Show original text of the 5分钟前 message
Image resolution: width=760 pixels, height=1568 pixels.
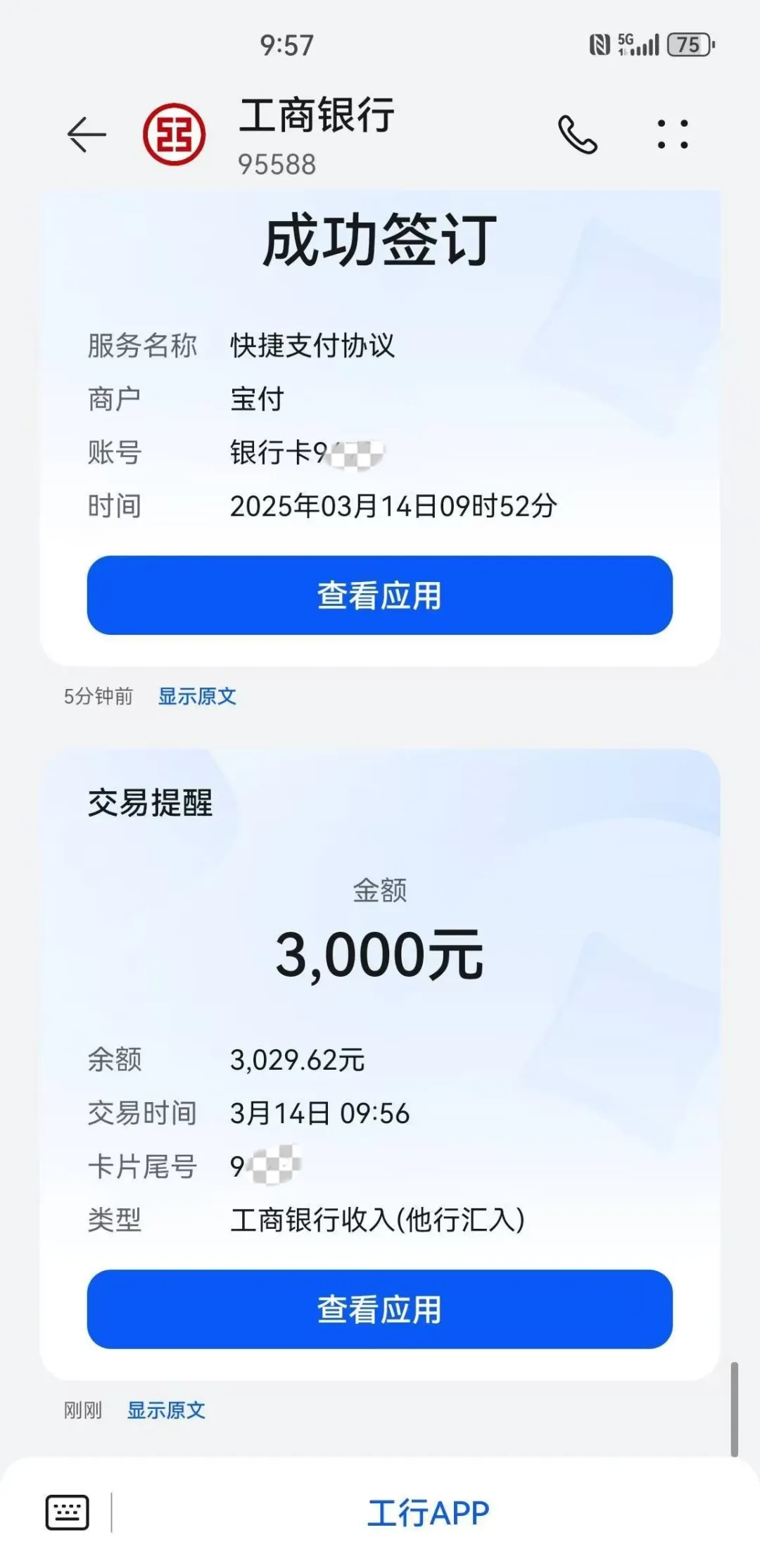(x=197, y=697)
